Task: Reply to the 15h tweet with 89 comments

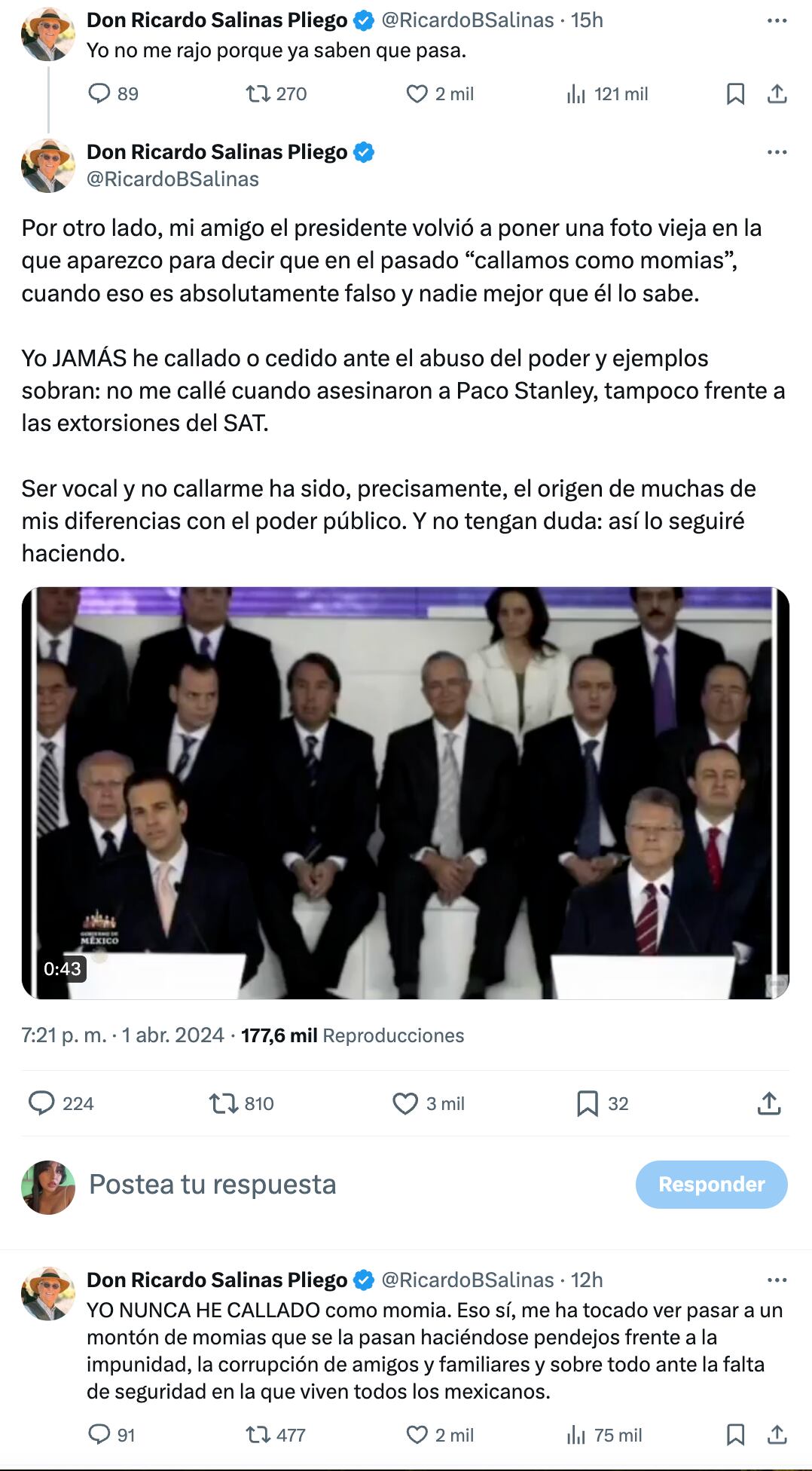Action: pos(99,93)
